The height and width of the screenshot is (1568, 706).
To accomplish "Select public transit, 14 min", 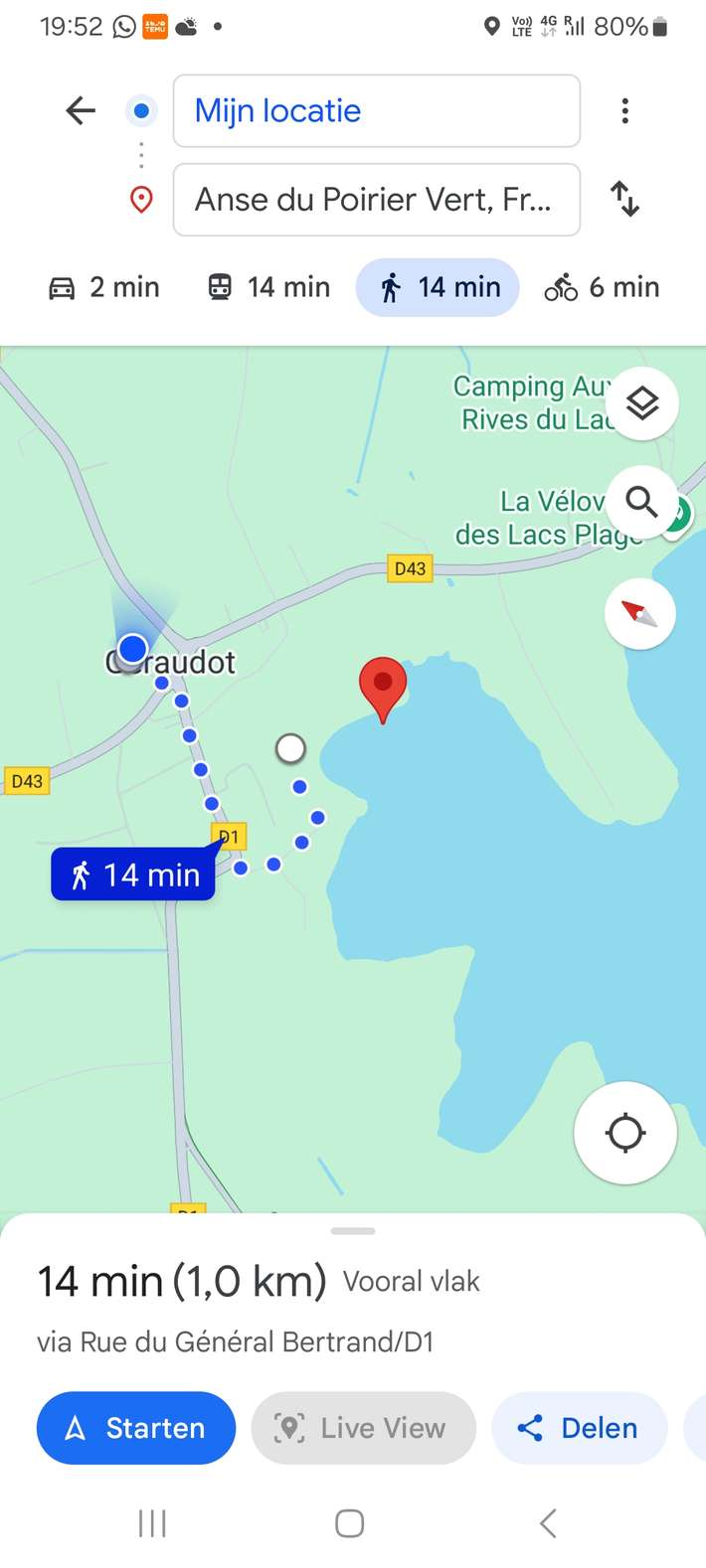I will 268,288.
